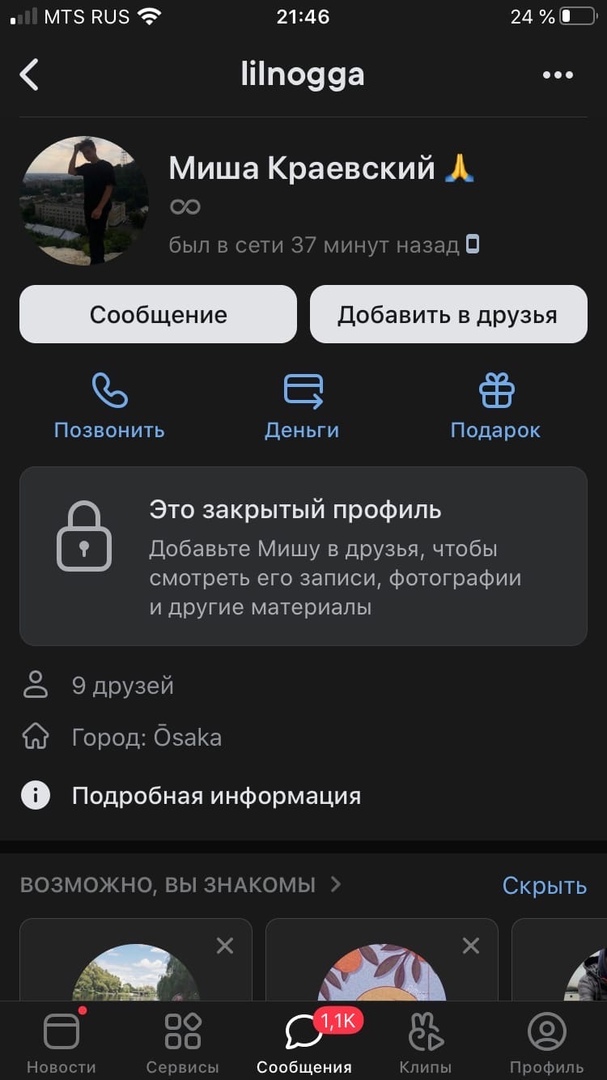This screenshot has width=607, height=1080.
Task: Hide suggestions with Скрыть
Action: (544, 885)
